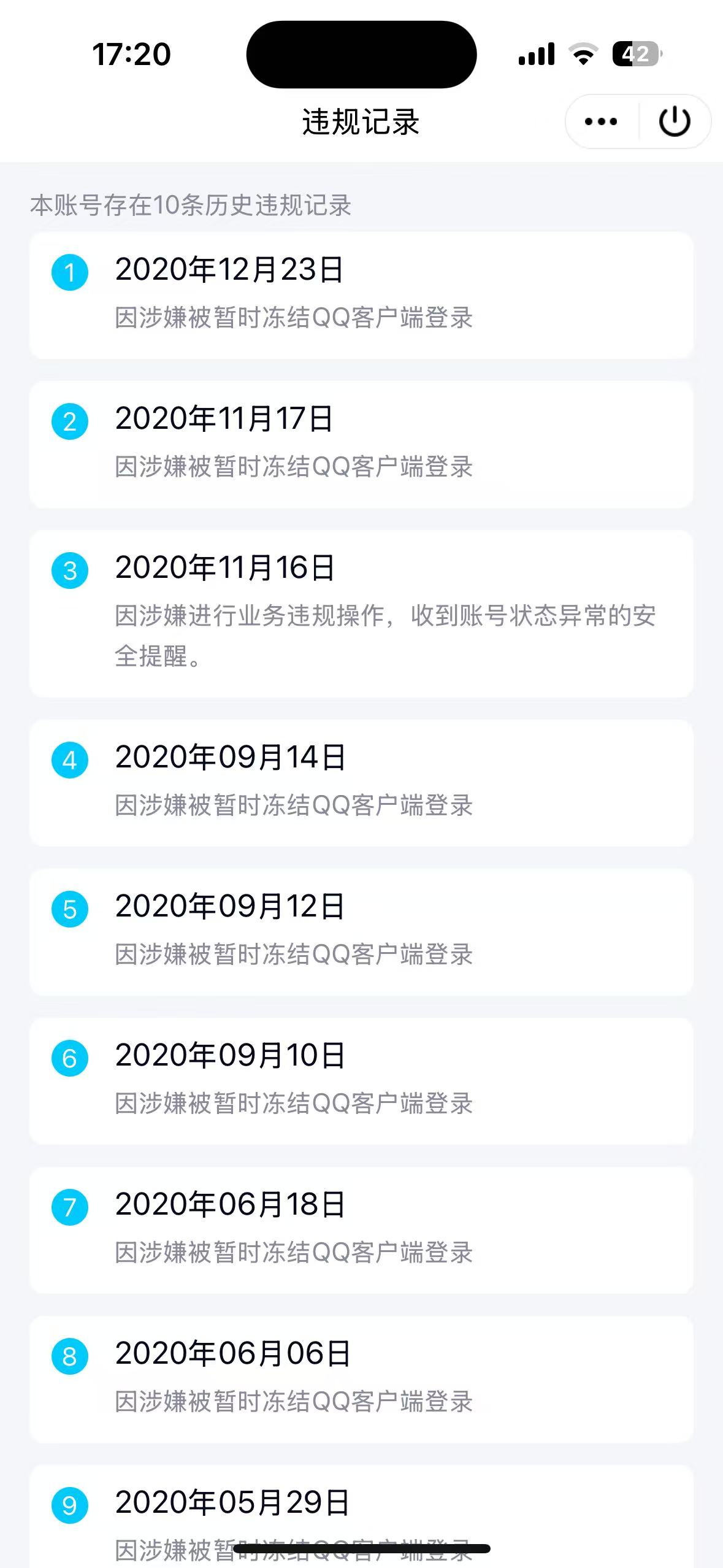
Task: Click the 违规记录 page title
Action: pyautogui.click(x=361, y=121)
